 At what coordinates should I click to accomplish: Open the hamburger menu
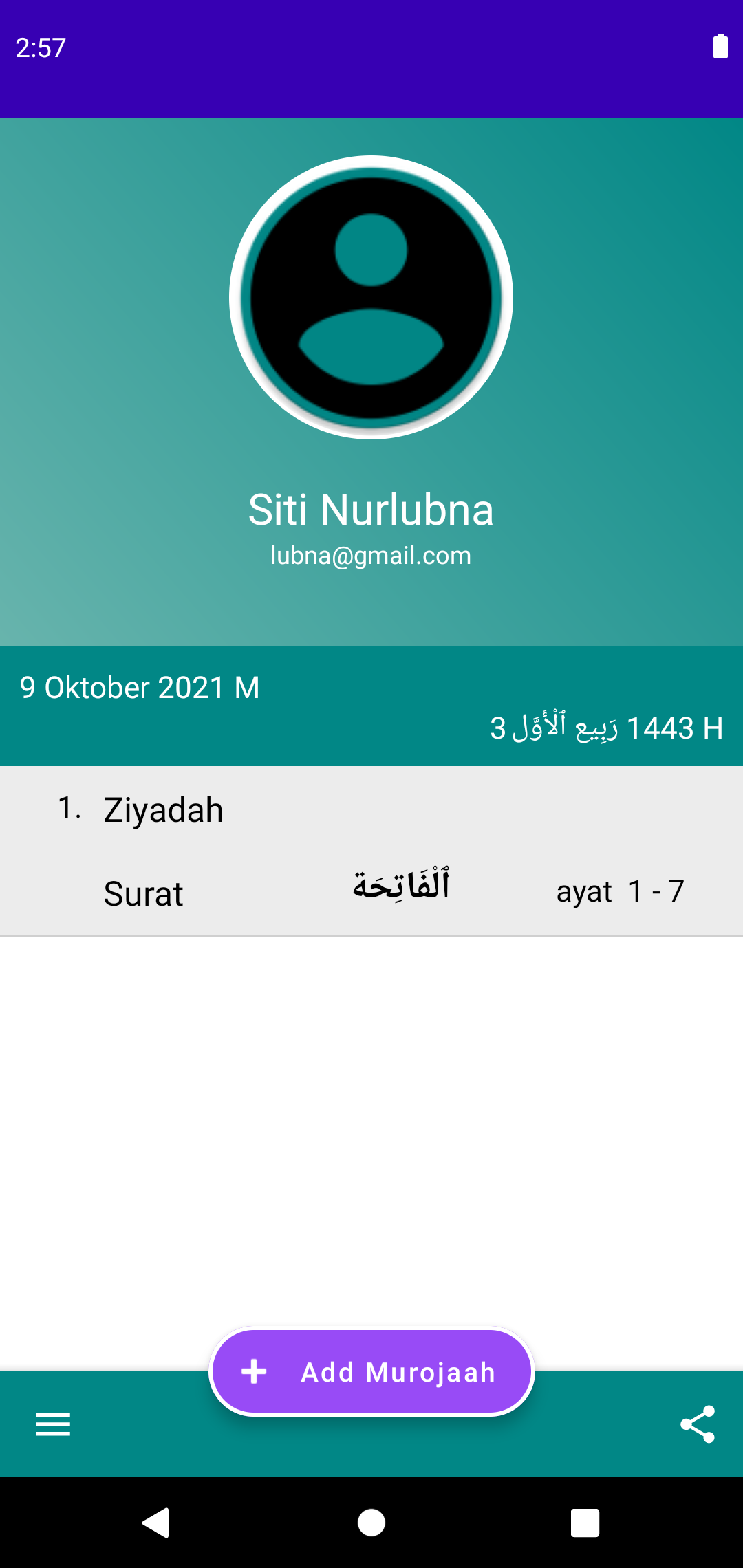click(x=53, y=1424)
